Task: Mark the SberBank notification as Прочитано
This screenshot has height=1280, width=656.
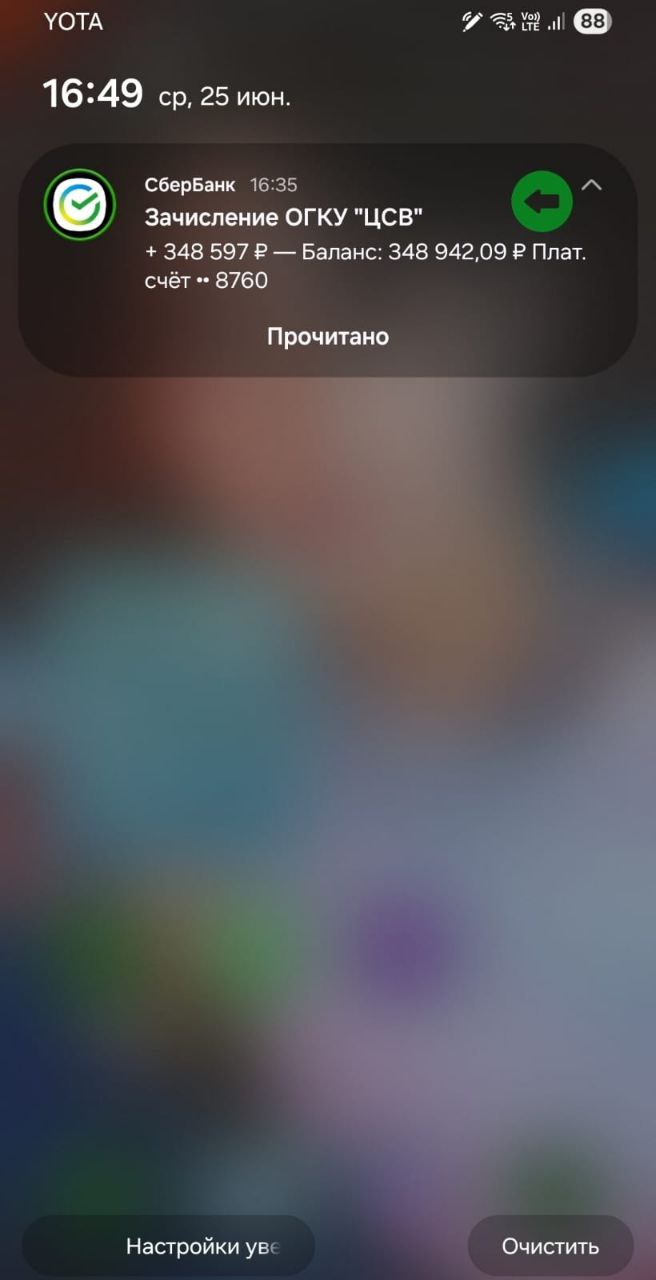Action: click(x=328, y=337)
